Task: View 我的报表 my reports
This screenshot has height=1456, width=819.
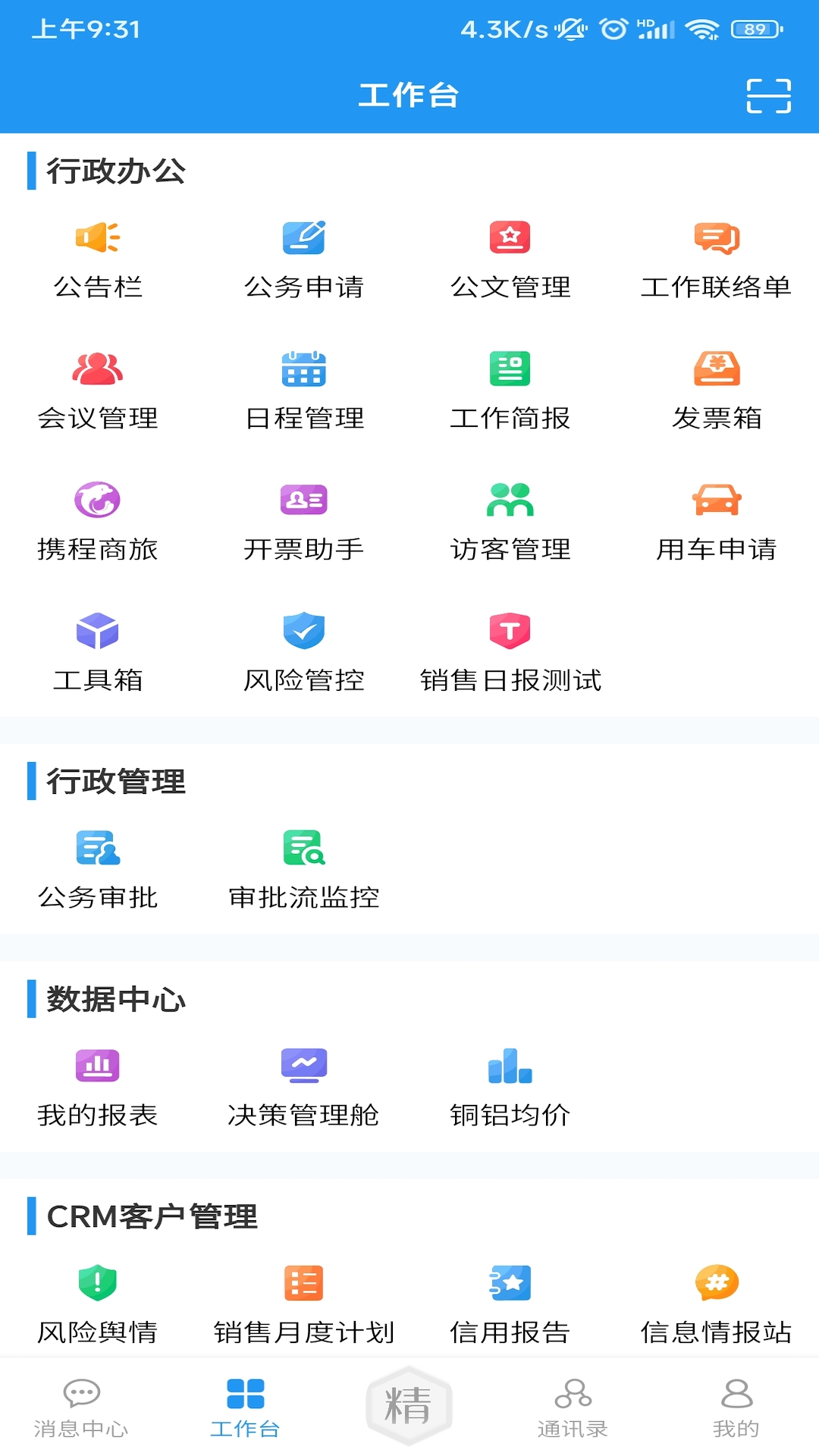Action: coord(96,1086)
